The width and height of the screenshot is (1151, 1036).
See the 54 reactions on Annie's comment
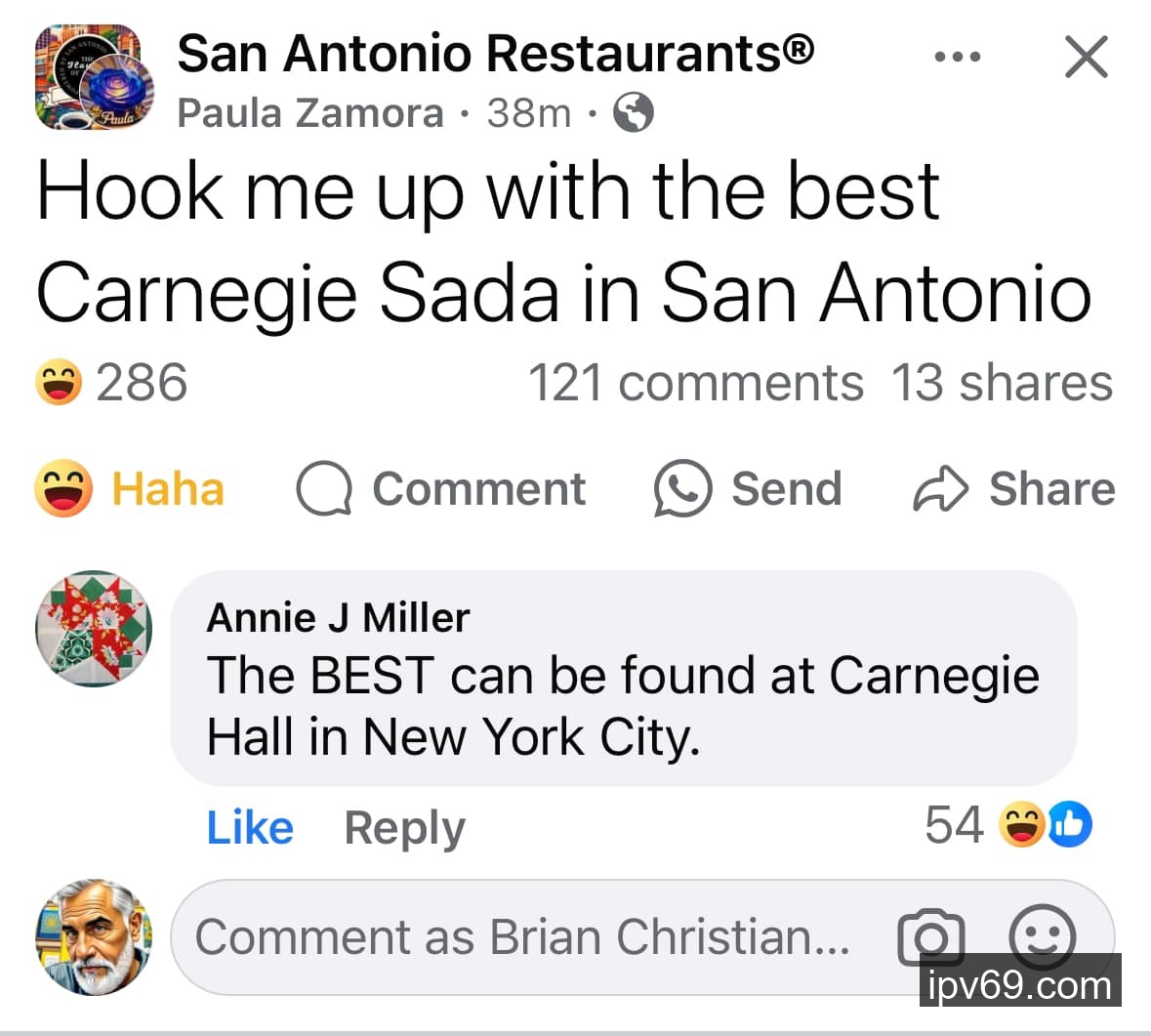click(x=1007, y=826)
